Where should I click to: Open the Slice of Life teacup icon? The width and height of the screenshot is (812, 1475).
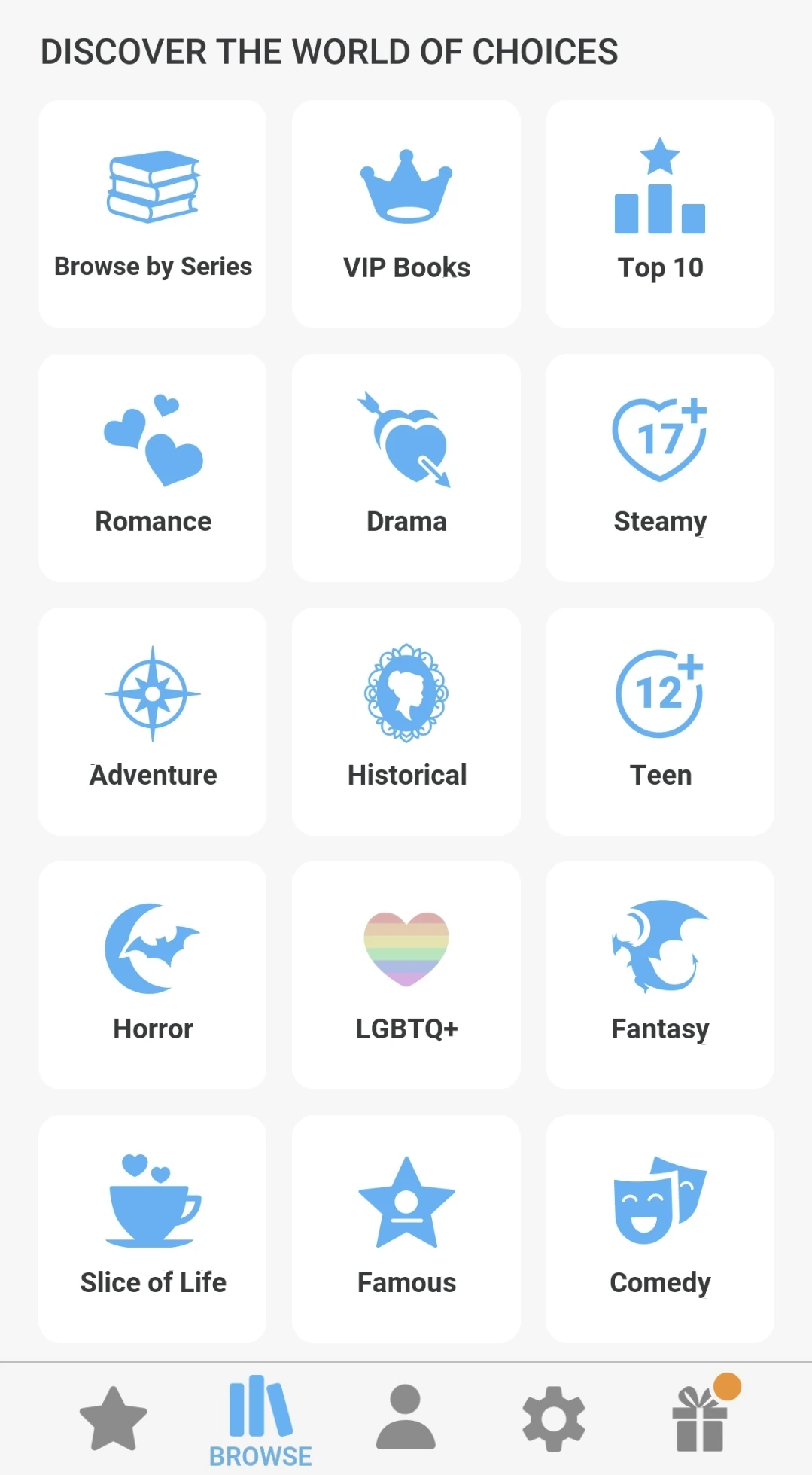click(153, 1202)
